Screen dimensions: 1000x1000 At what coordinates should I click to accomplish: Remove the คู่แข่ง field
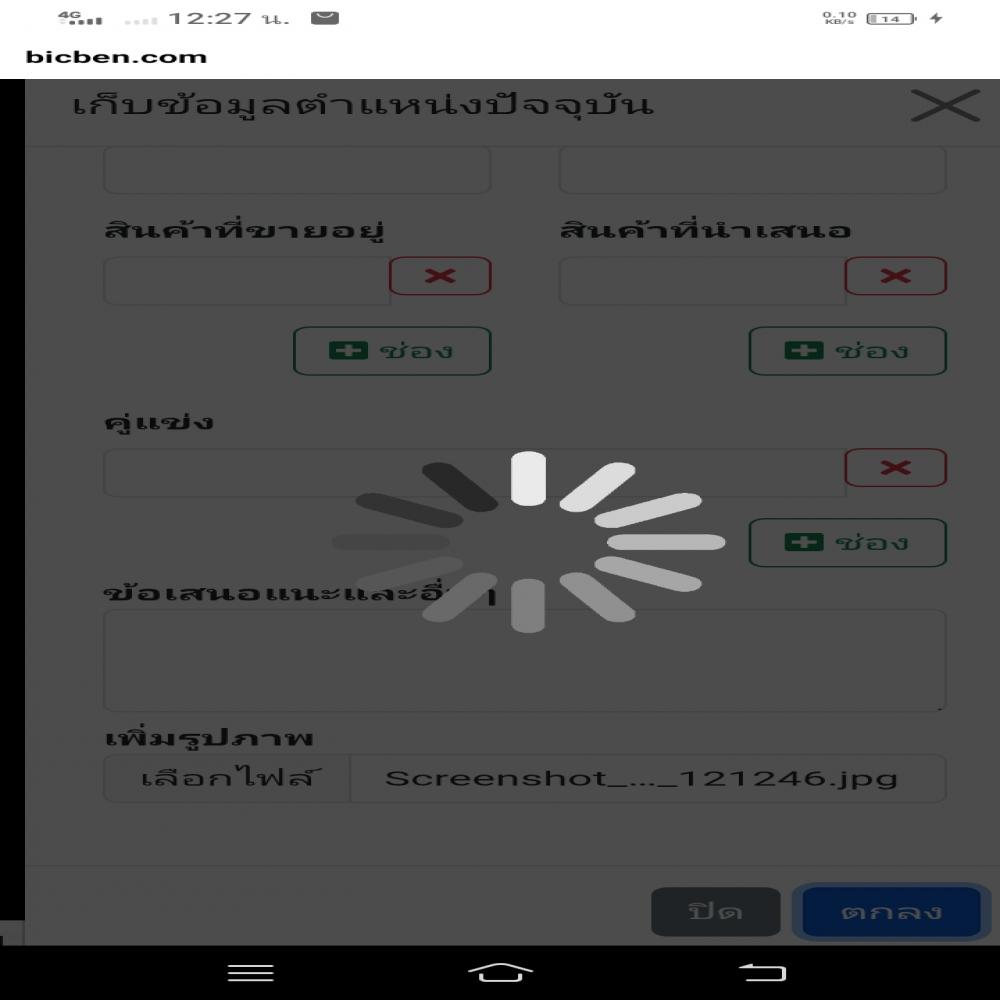[895, 467]
